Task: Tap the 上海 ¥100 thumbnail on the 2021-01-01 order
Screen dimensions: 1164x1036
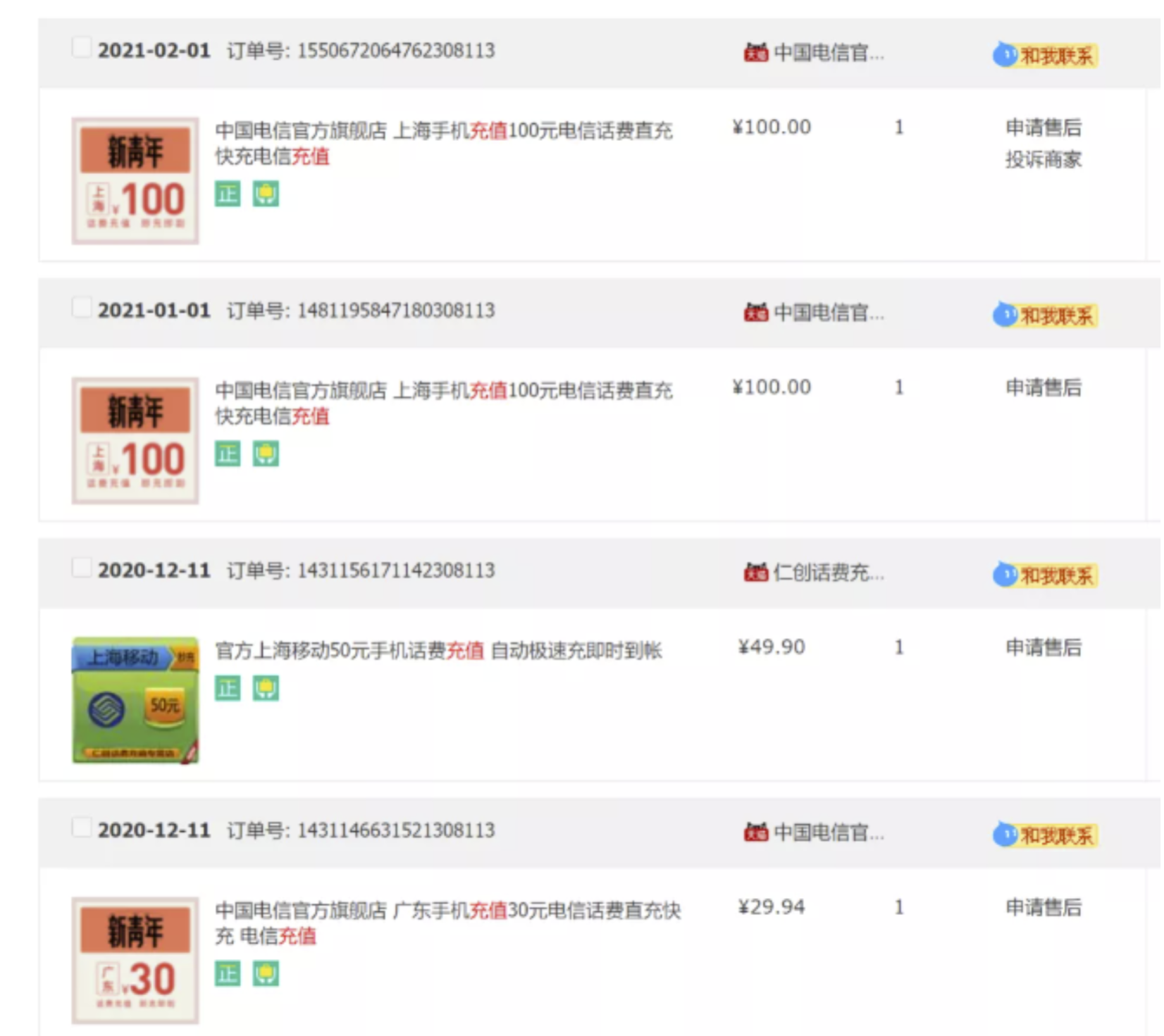Action: coord(135,441)
